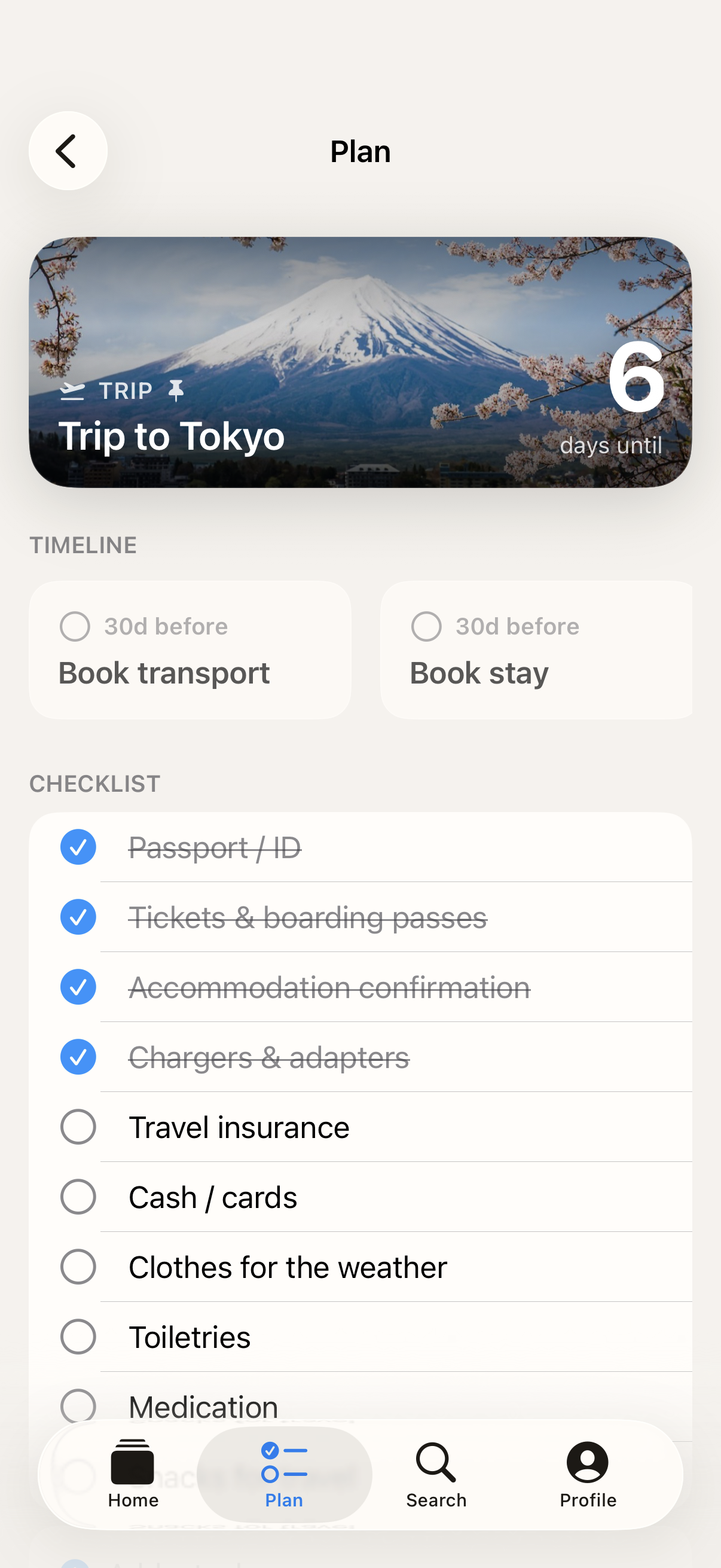721x1568 pixels.
Task: Select the Plan tab
Action: click(x=284, y=1474)
